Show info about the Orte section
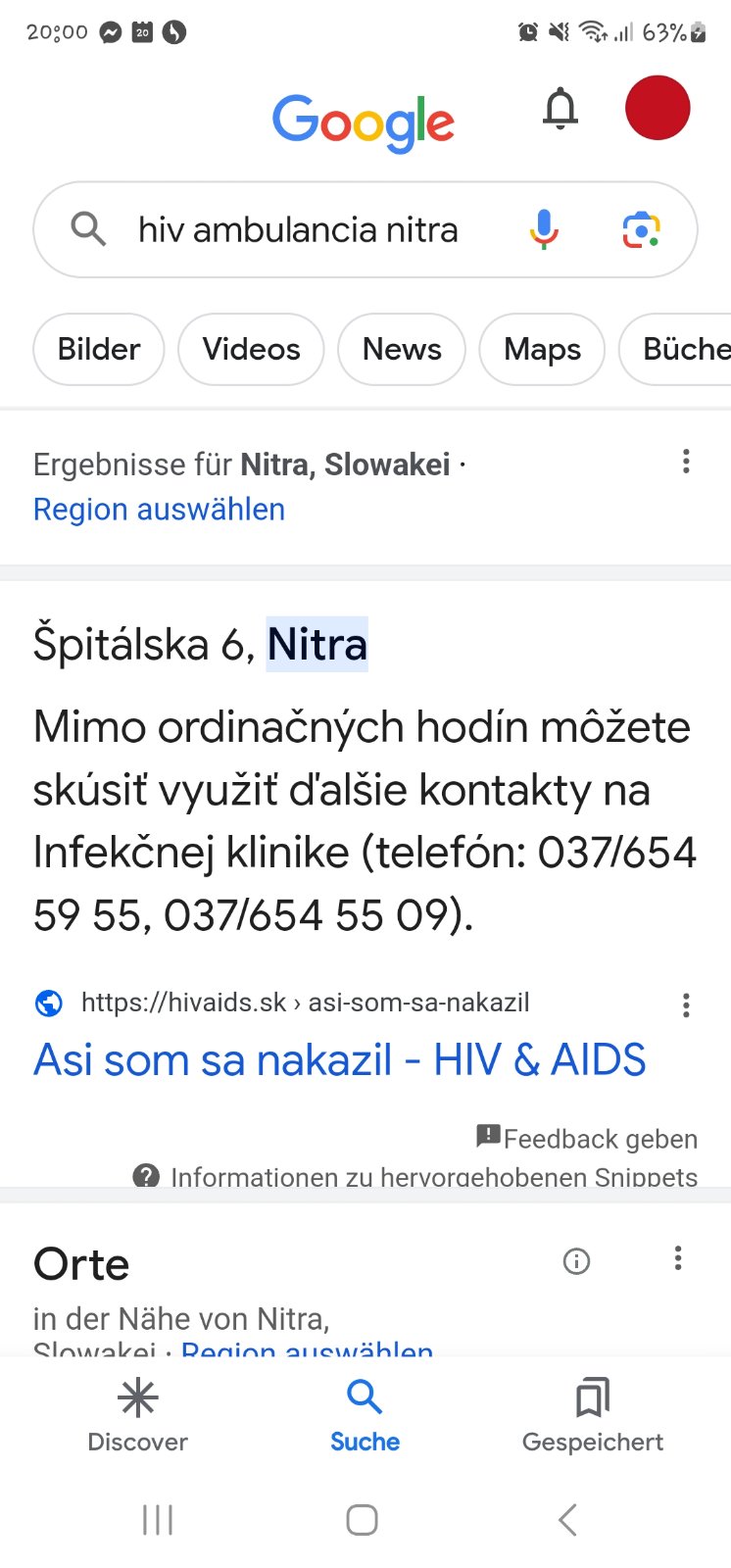This screenshot has height=1568, width=731. tap(576, 1261)
